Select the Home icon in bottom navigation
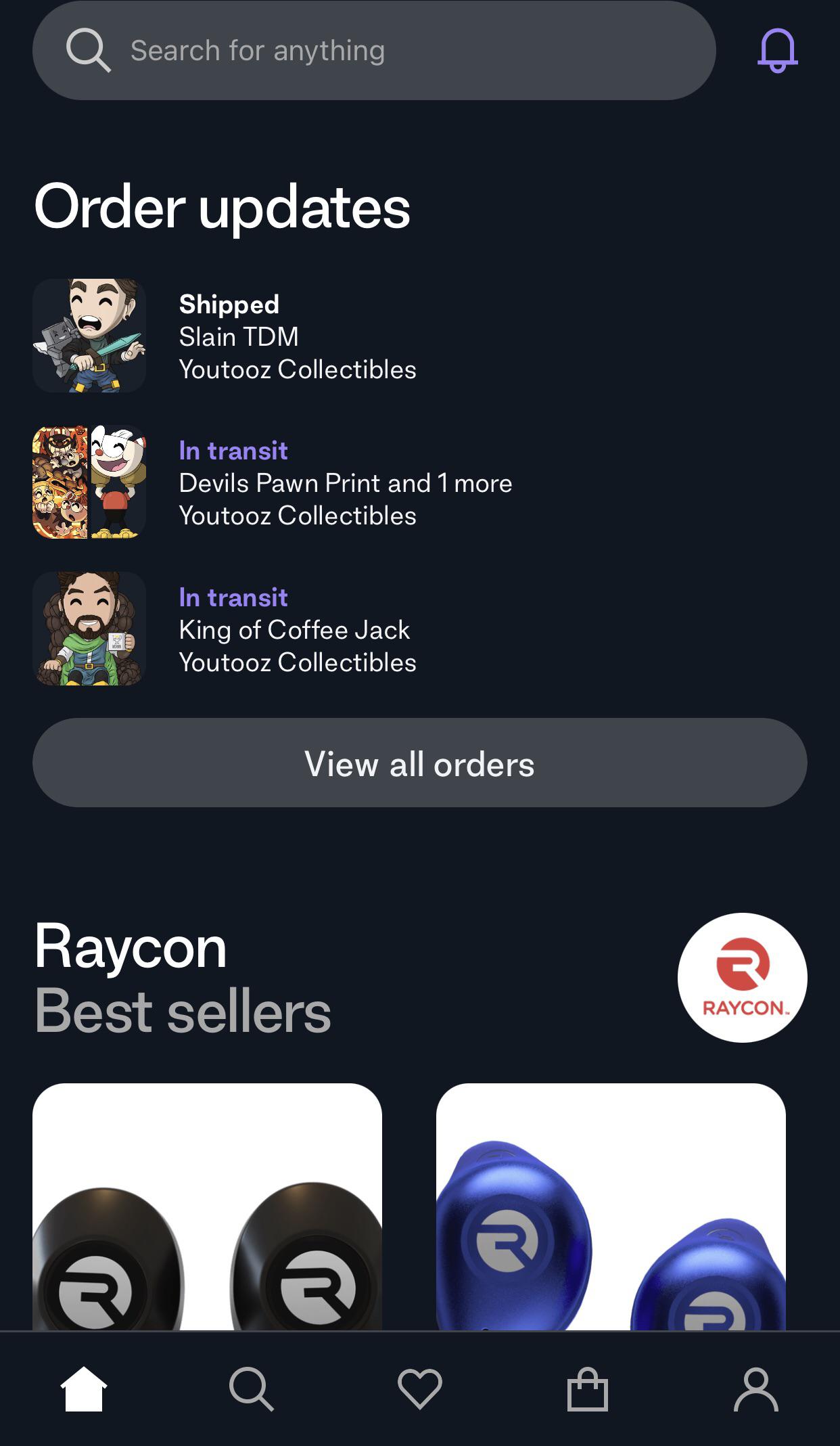Screen dimensions: 840x1446 coord(84,1389)
